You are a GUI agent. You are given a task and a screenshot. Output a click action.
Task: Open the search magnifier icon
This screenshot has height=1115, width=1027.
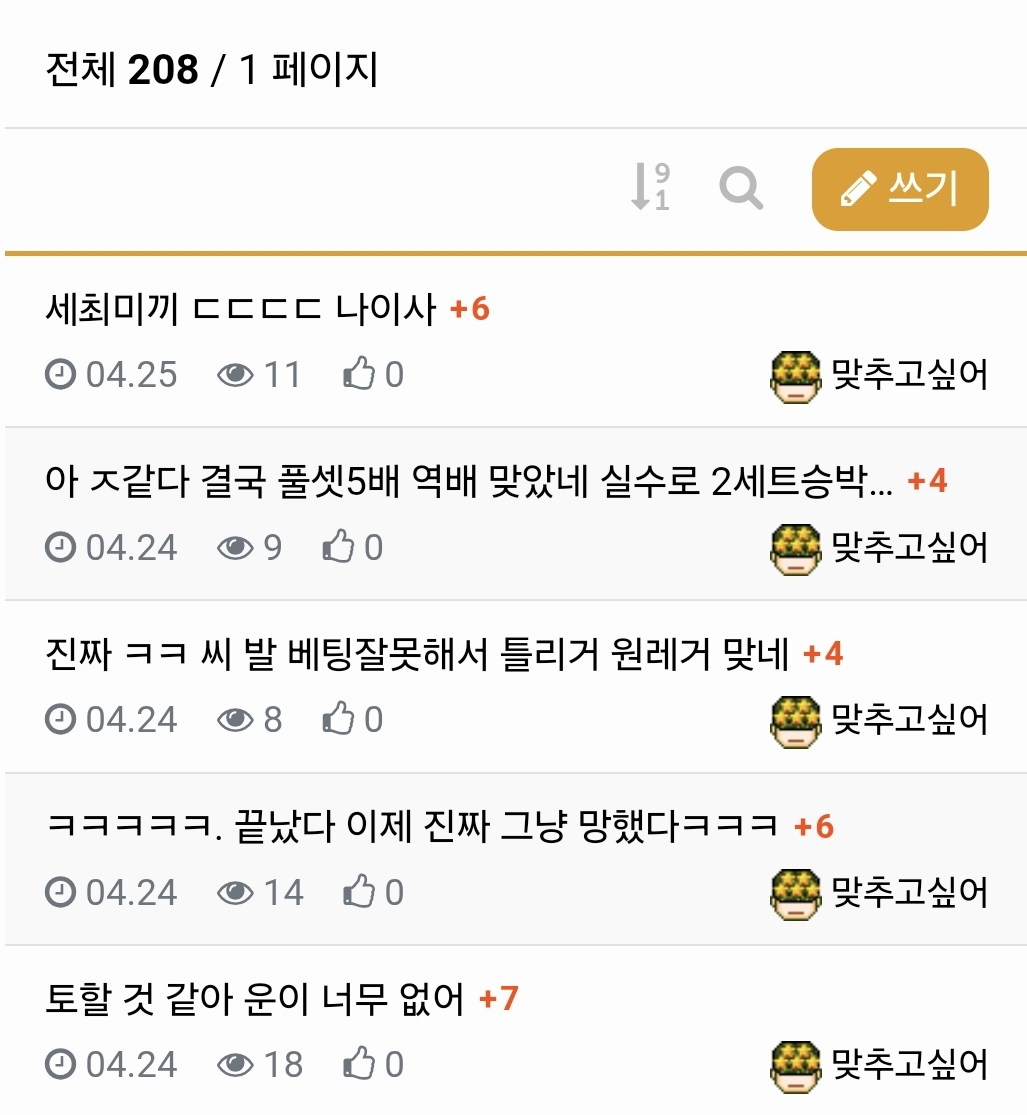point(741,187)
